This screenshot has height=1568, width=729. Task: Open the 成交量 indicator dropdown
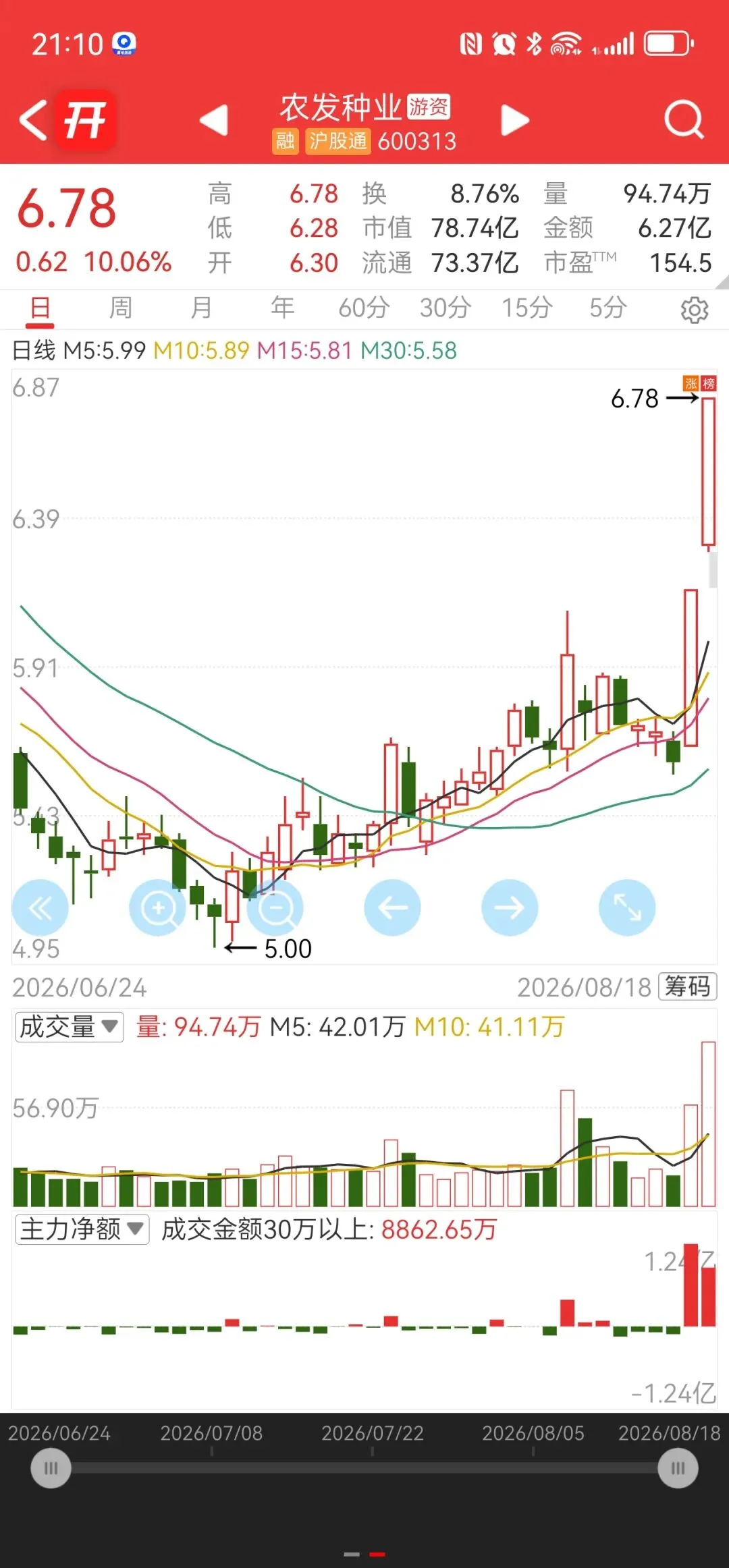point(70,1027)
